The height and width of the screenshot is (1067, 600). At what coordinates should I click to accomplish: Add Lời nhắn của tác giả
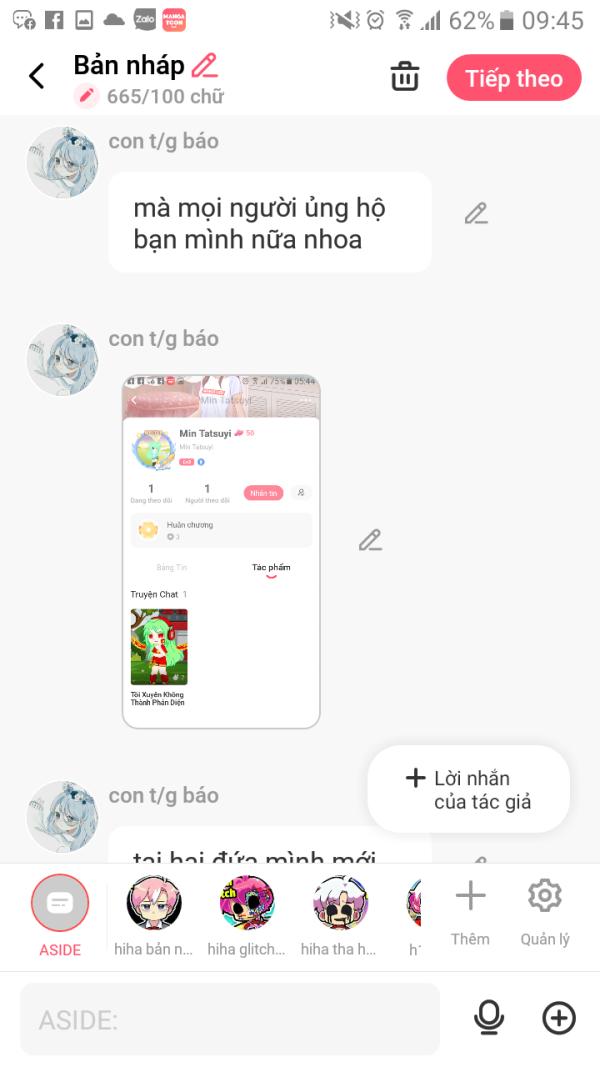coord(468,790)
